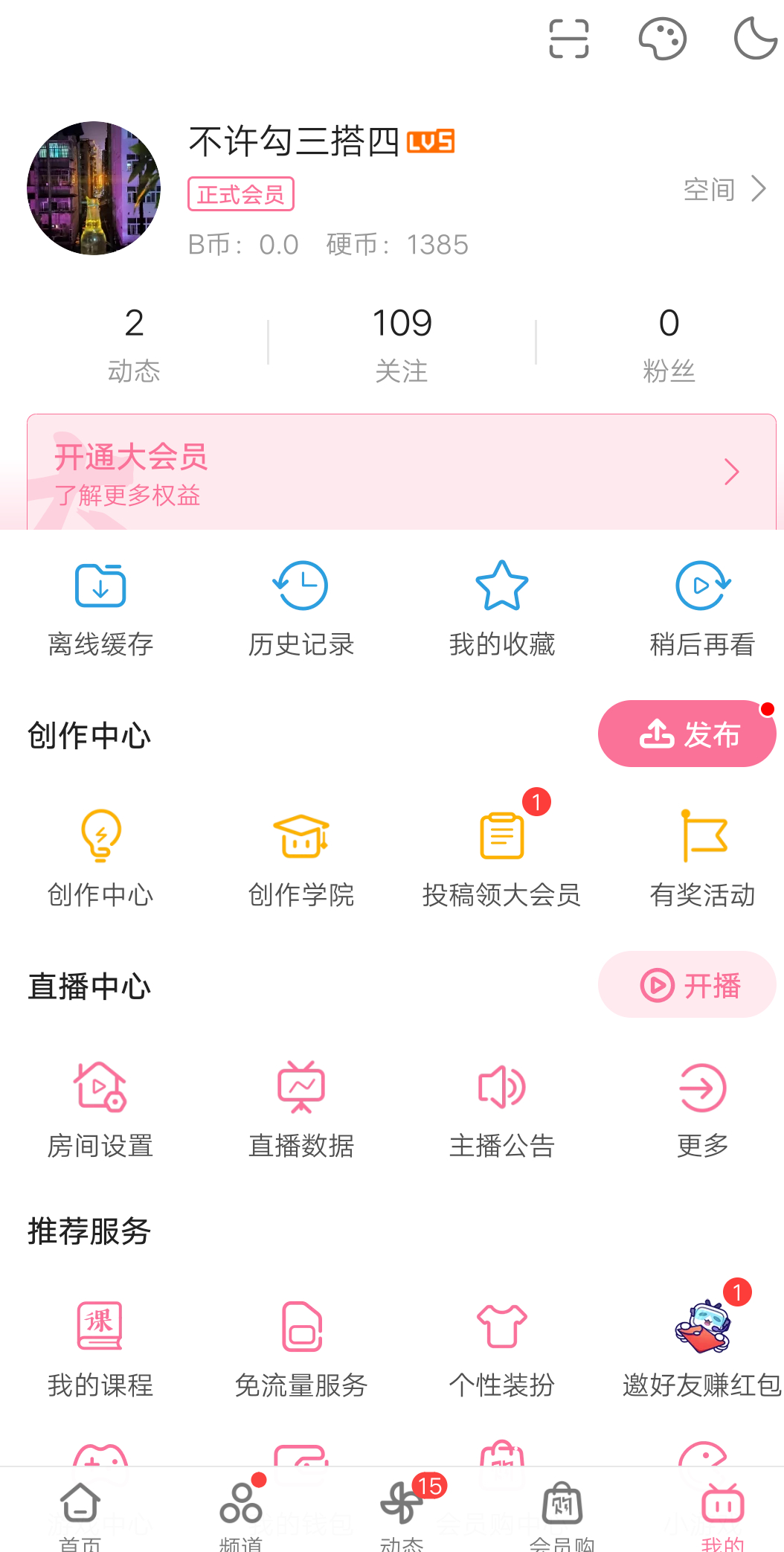Start a livestream with 开播
The width and height of the screenshot is (784, 1552).
click(x=687, y=984)
